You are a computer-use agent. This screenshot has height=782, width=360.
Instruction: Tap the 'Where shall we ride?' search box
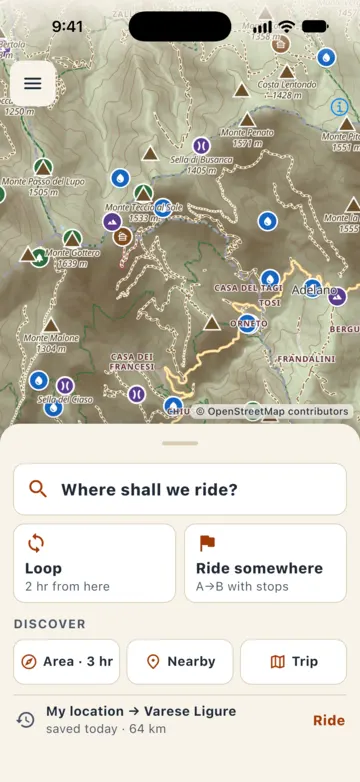click(x=180, y=489)
